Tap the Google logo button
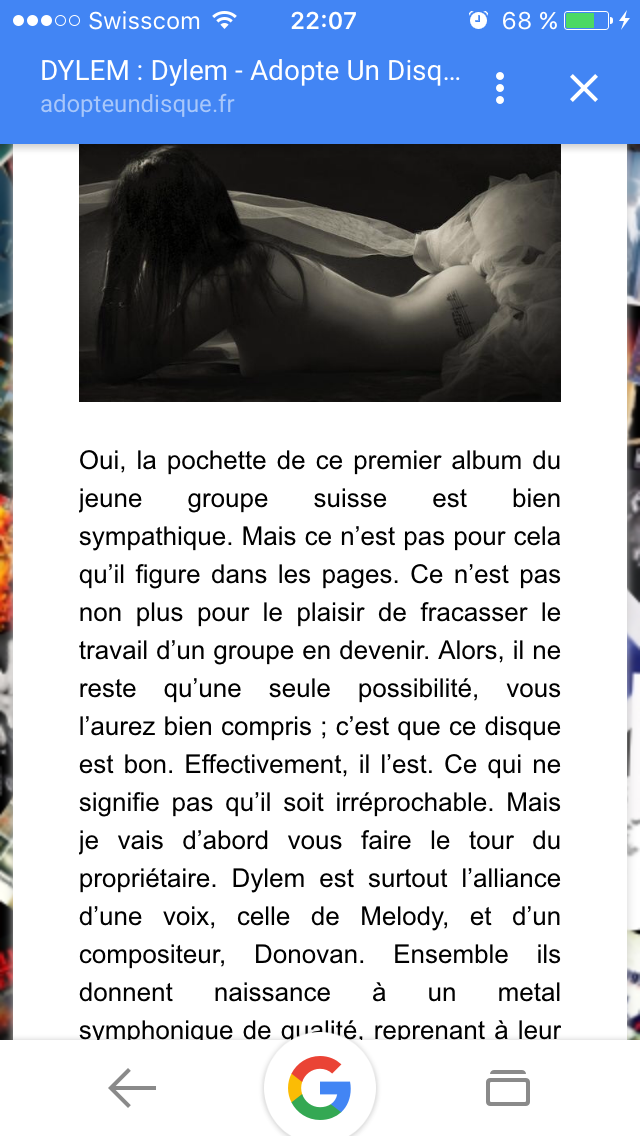This screenshot has width=640, height=1136. [320, 1088]
